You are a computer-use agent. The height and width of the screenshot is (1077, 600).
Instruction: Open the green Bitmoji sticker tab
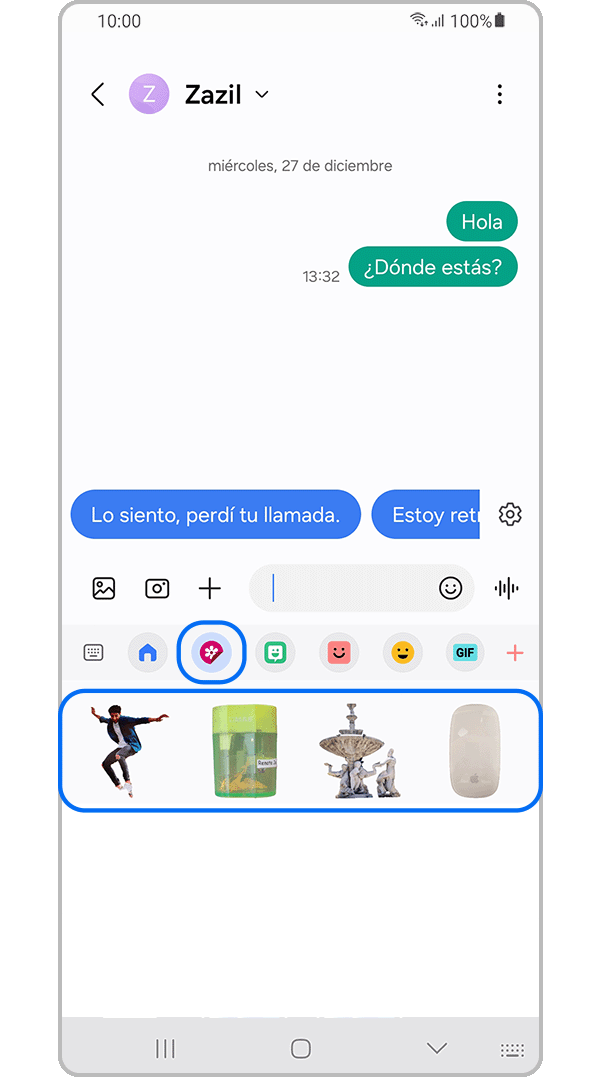(x=275, y=653)
